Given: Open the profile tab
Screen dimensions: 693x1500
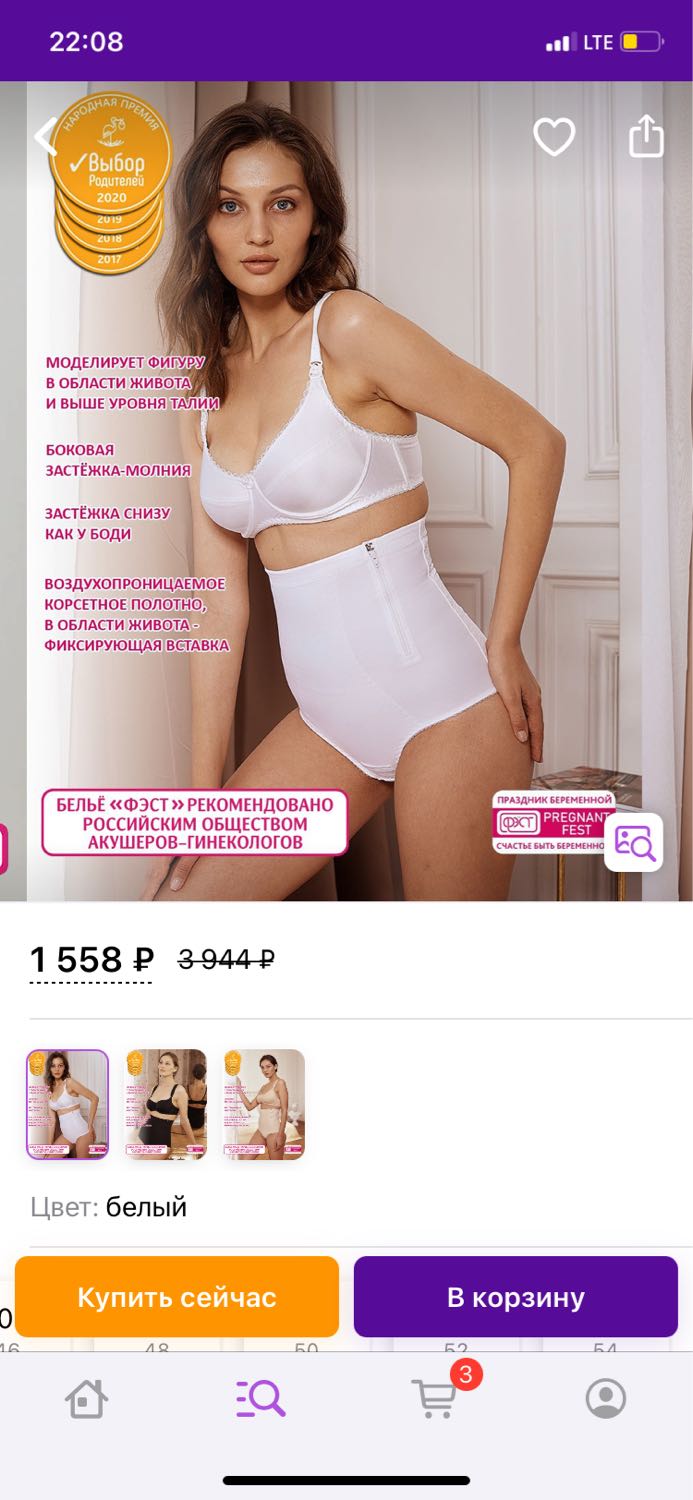Looking at the screenshot, I should pos(606,1398).
